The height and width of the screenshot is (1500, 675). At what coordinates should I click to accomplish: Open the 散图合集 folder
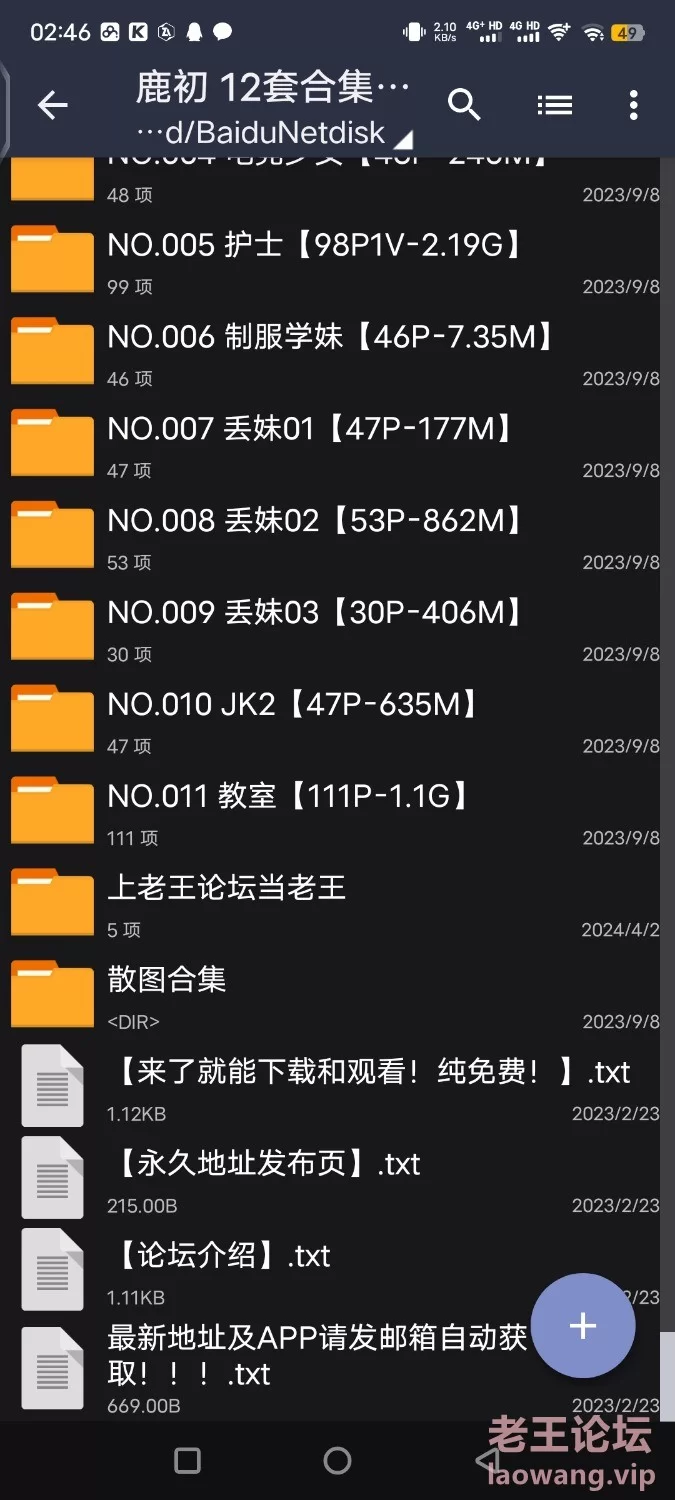pos(337,996)
